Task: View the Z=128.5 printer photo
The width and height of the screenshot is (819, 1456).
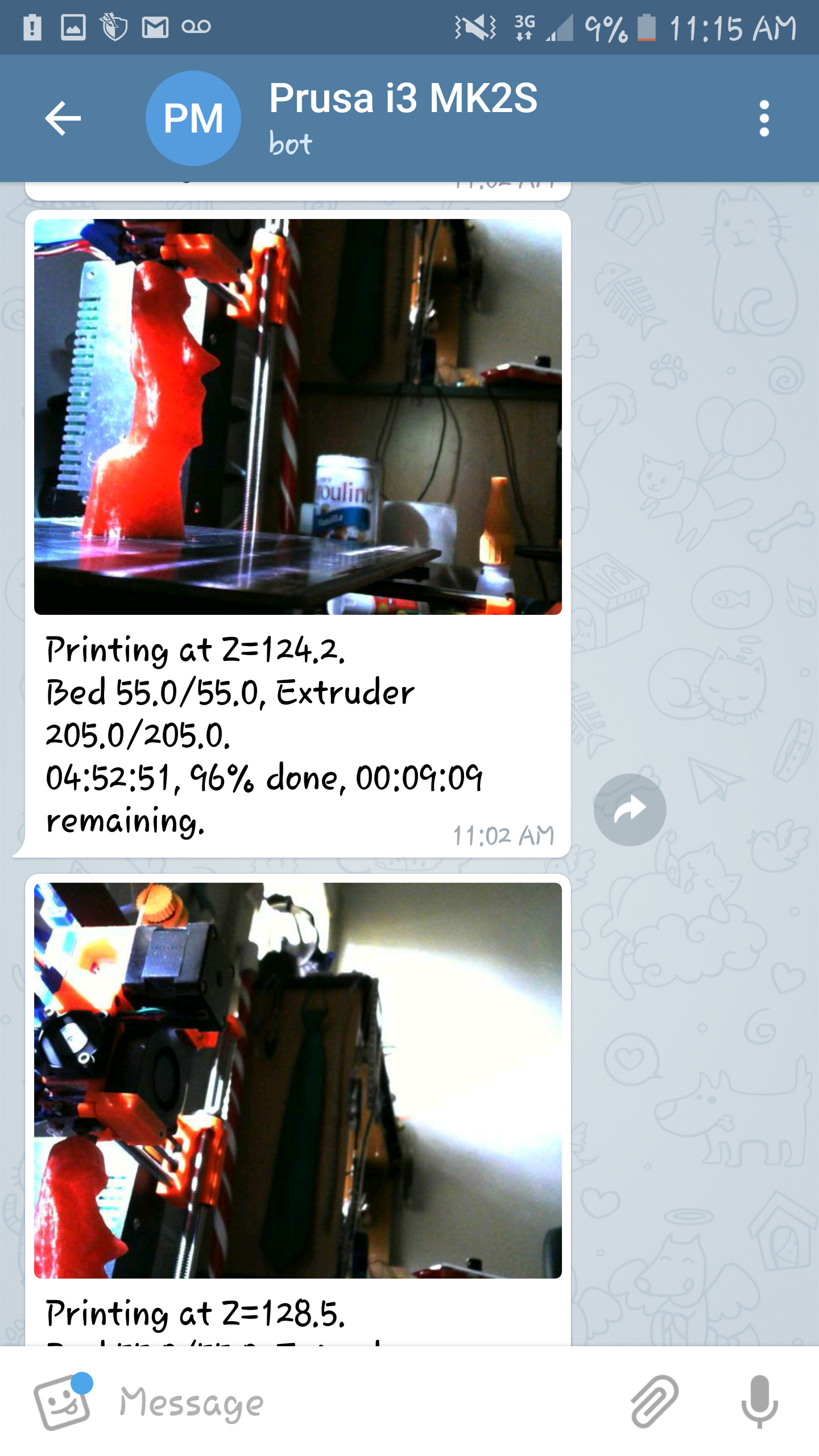Action: click(297, 1080)
